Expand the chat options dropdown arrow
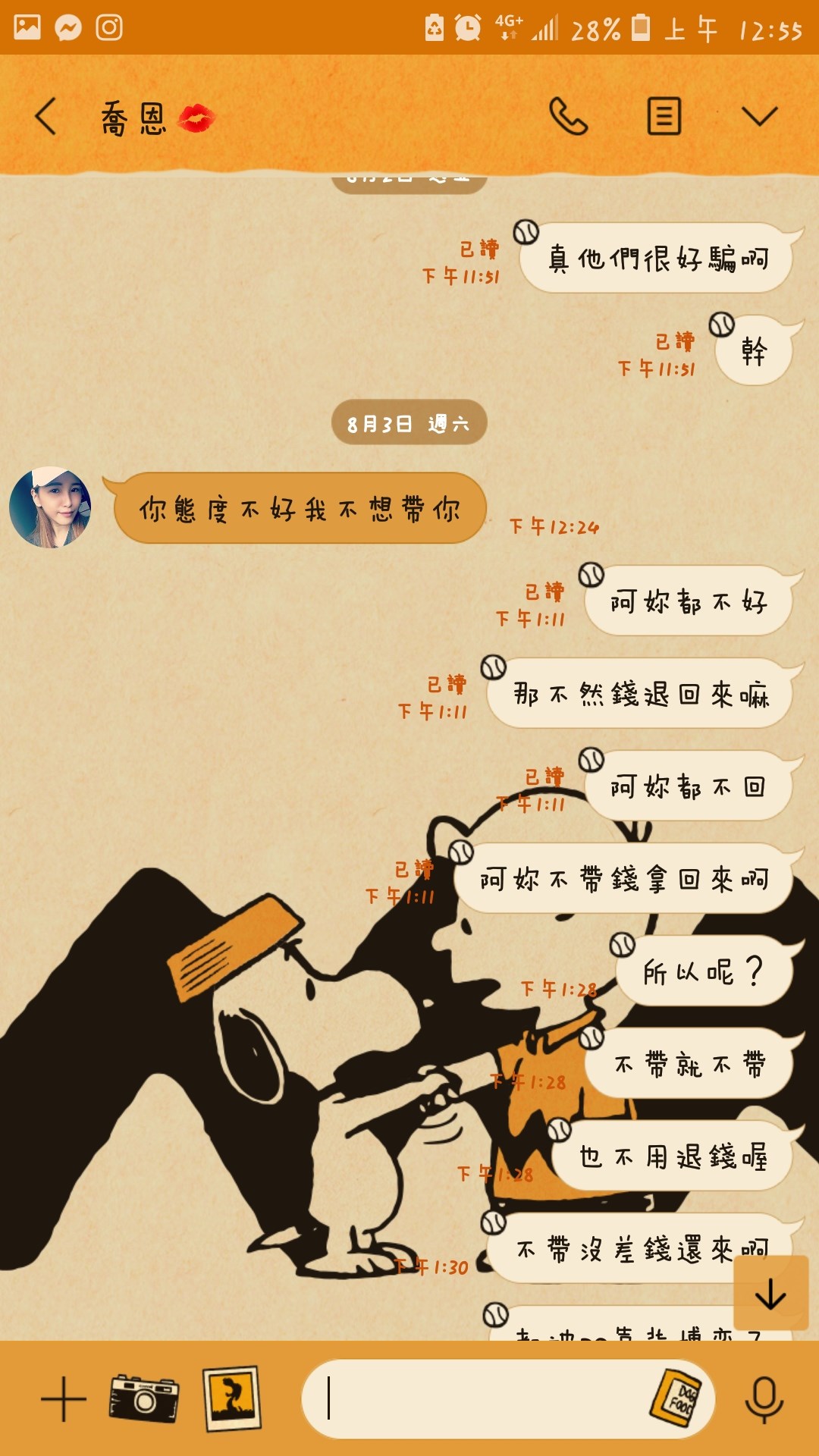Viewport: 819px width, 1456px height. (x=759, y=117)
